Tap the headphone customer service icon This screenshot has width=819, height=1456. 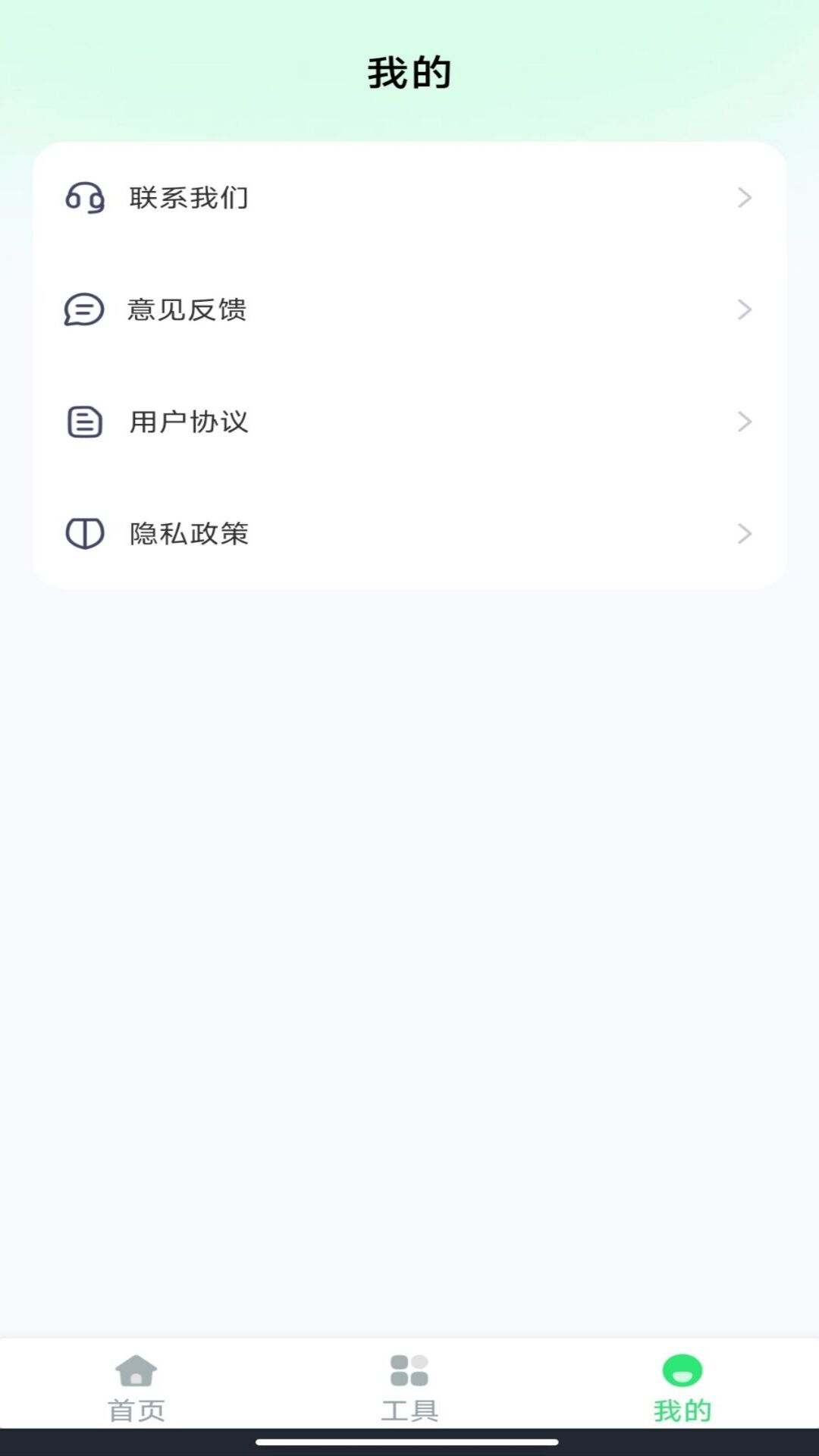point(83,198)
